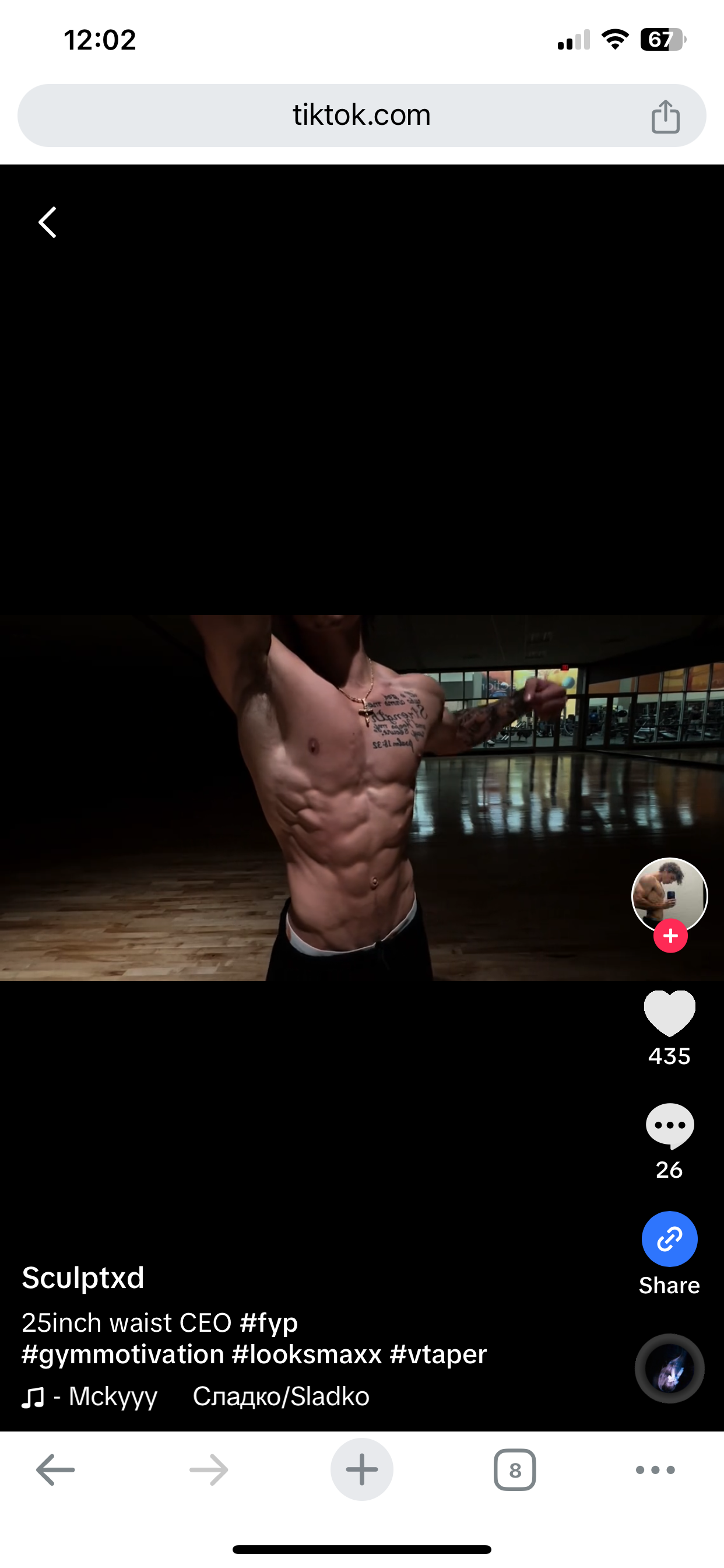The image size is (724, 1568).
Task: Open the browser's three-dot menu
Action: 655,1469
